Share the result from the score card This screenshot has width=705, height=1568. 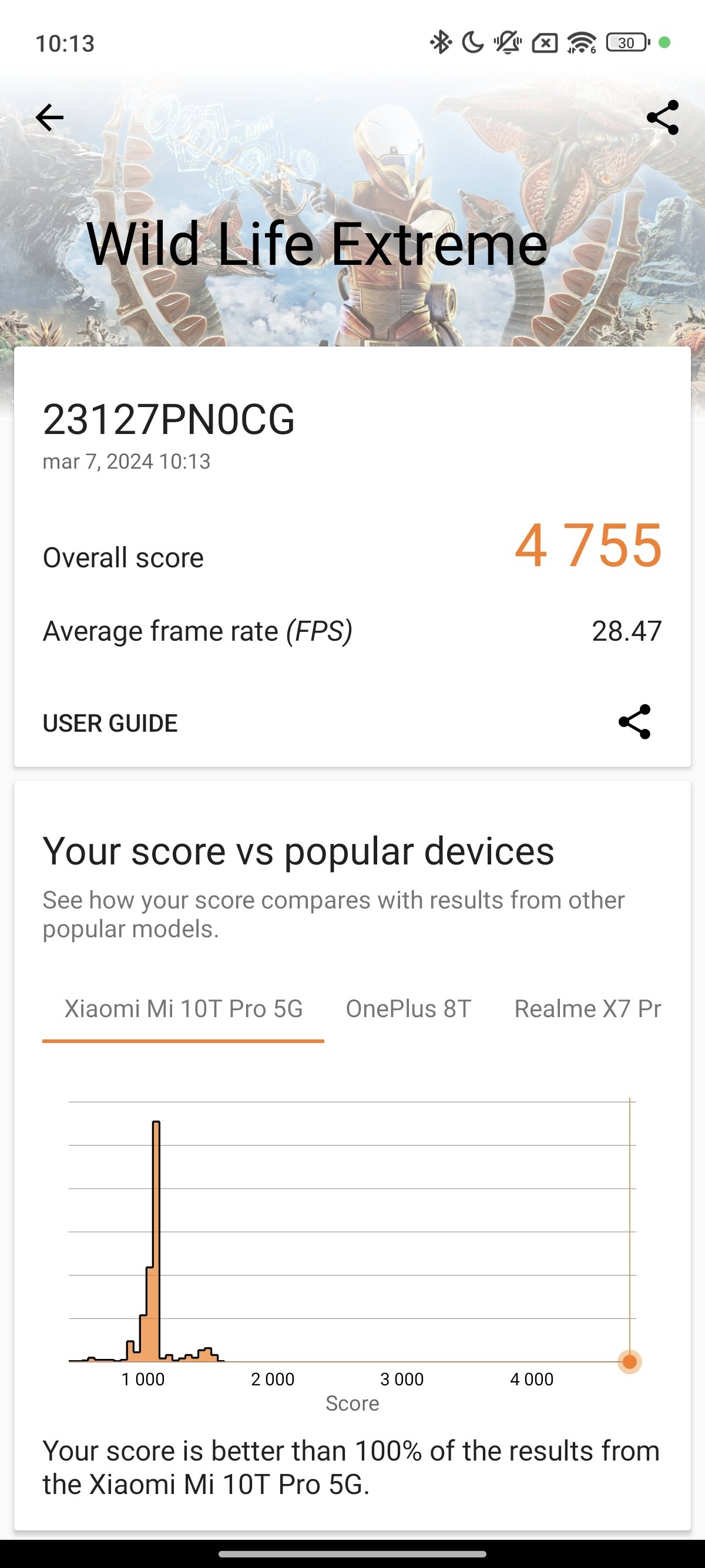pos(634,722)
